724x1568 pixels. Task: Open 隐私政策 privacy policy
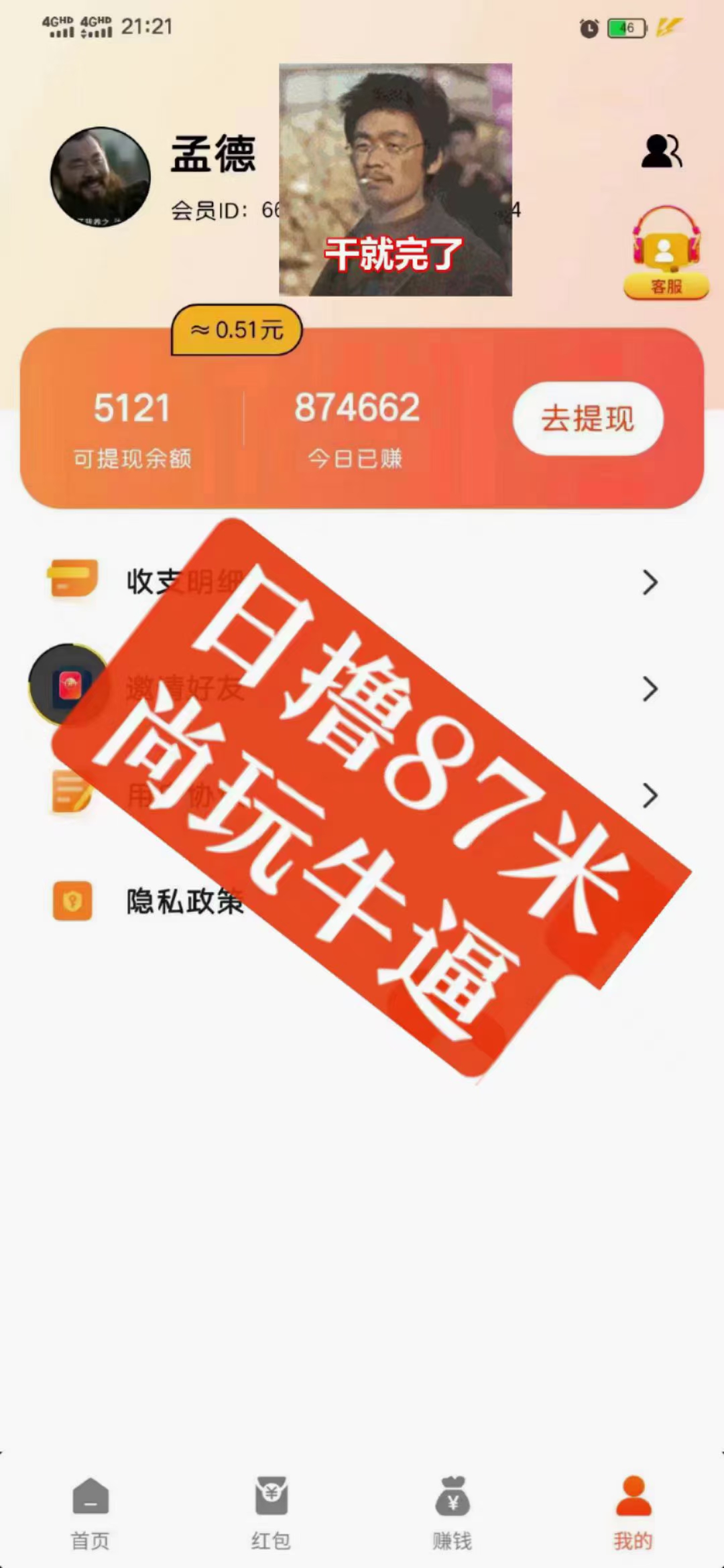[184, 901]
